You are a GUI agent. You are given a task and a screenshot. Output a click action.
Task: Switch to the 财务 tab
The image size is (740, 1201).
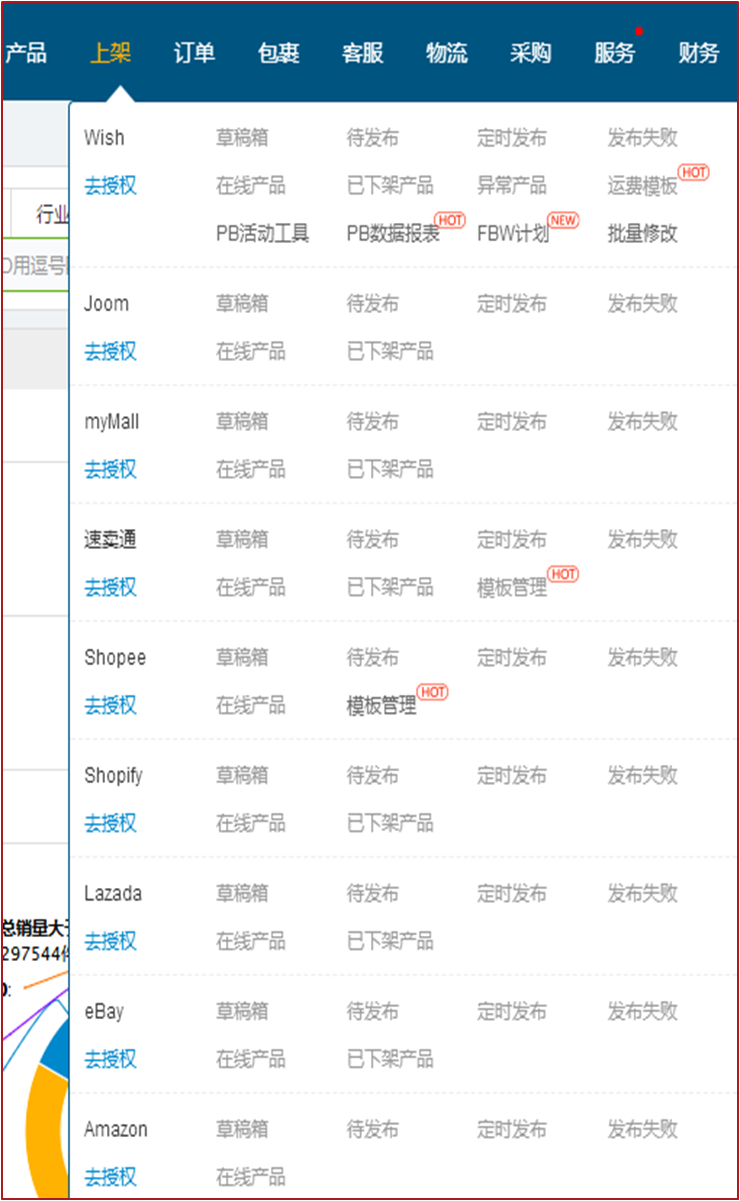pos(698,53)
